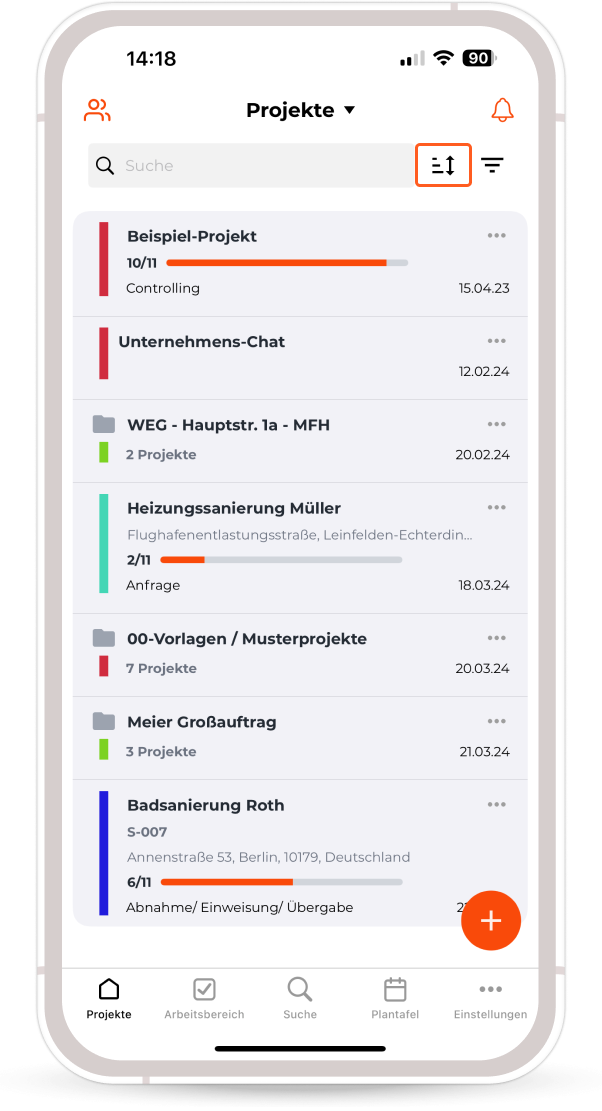This screenshot has height=1111, width=602.
Task: Show more options for Heizungssanierung Müller
Action: point(496,507)
